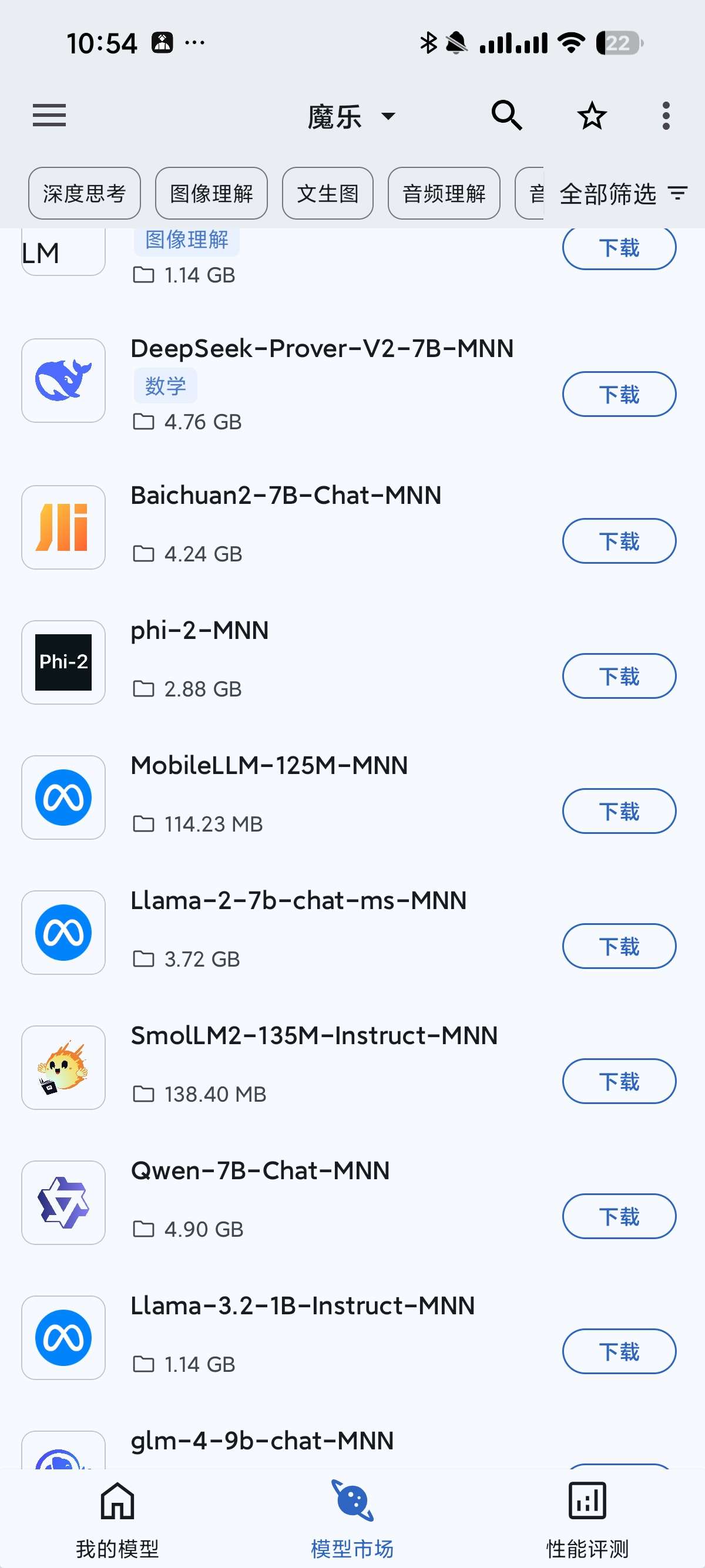705x1568 pixels.
Task: Filter by 音频理解 chip
Action: click(444, 194)
